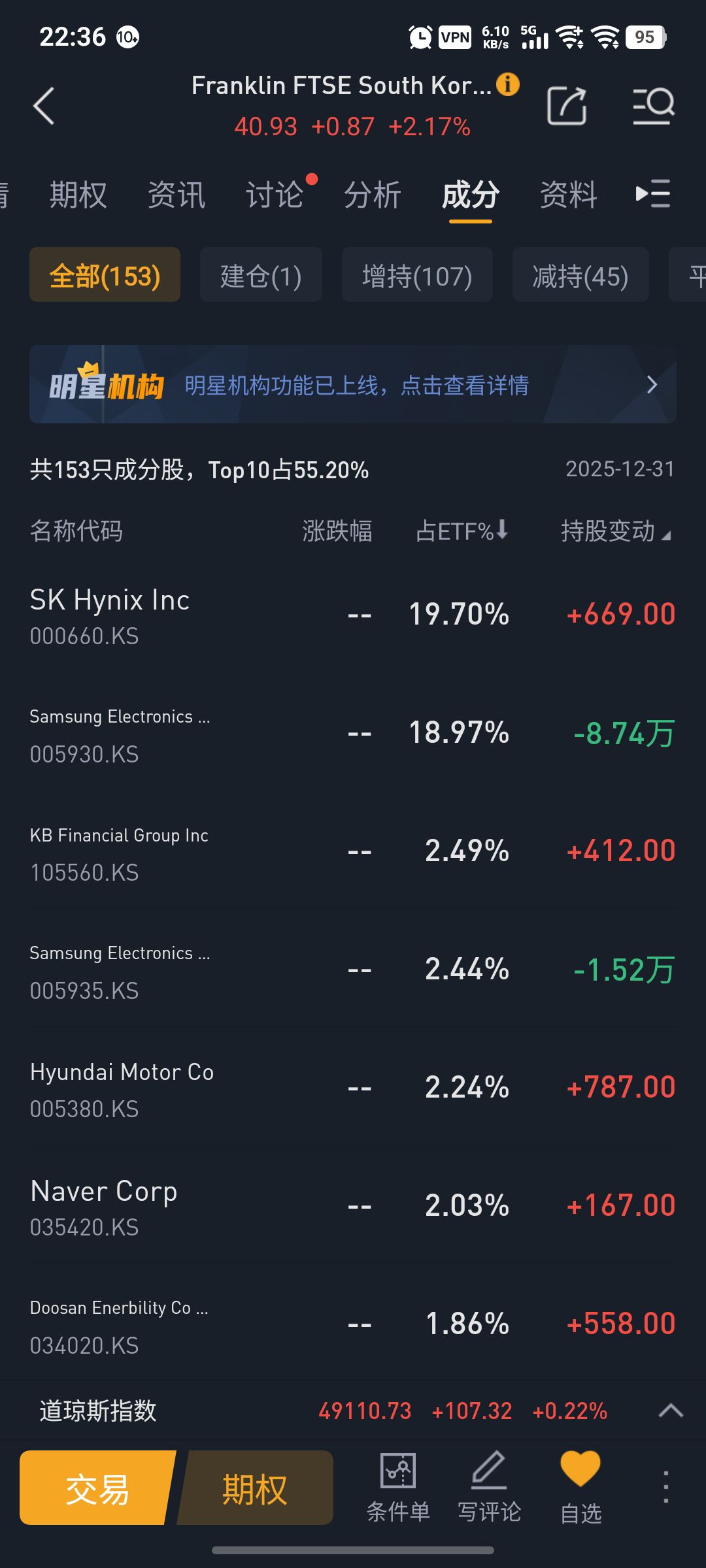Share this ETF page
The height and width of the screenshot is (1568, 706).
566,106
